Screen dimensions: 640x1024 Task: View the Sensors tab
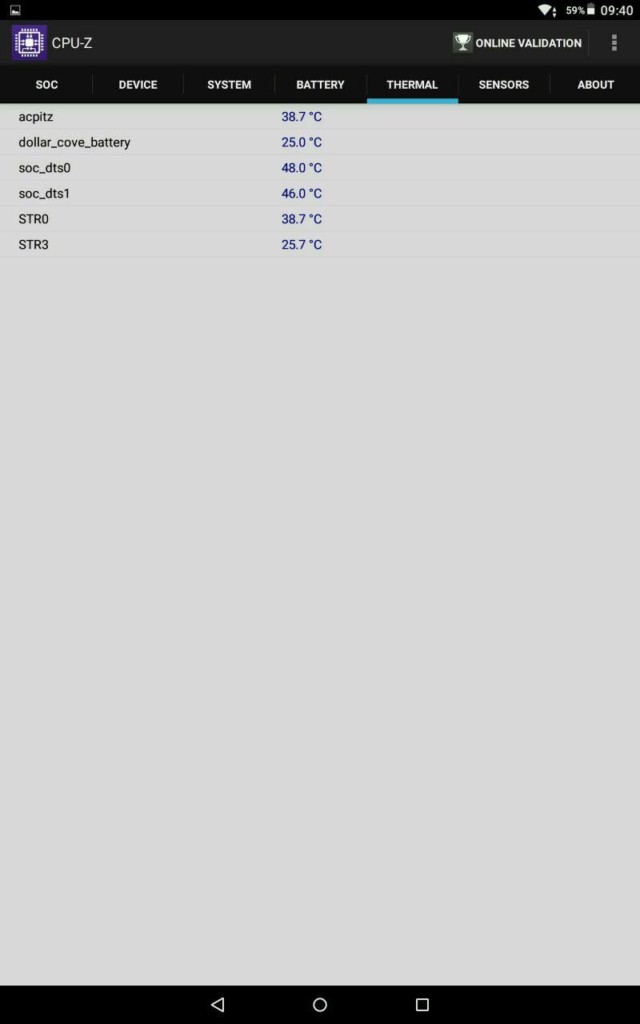point(503,85)
